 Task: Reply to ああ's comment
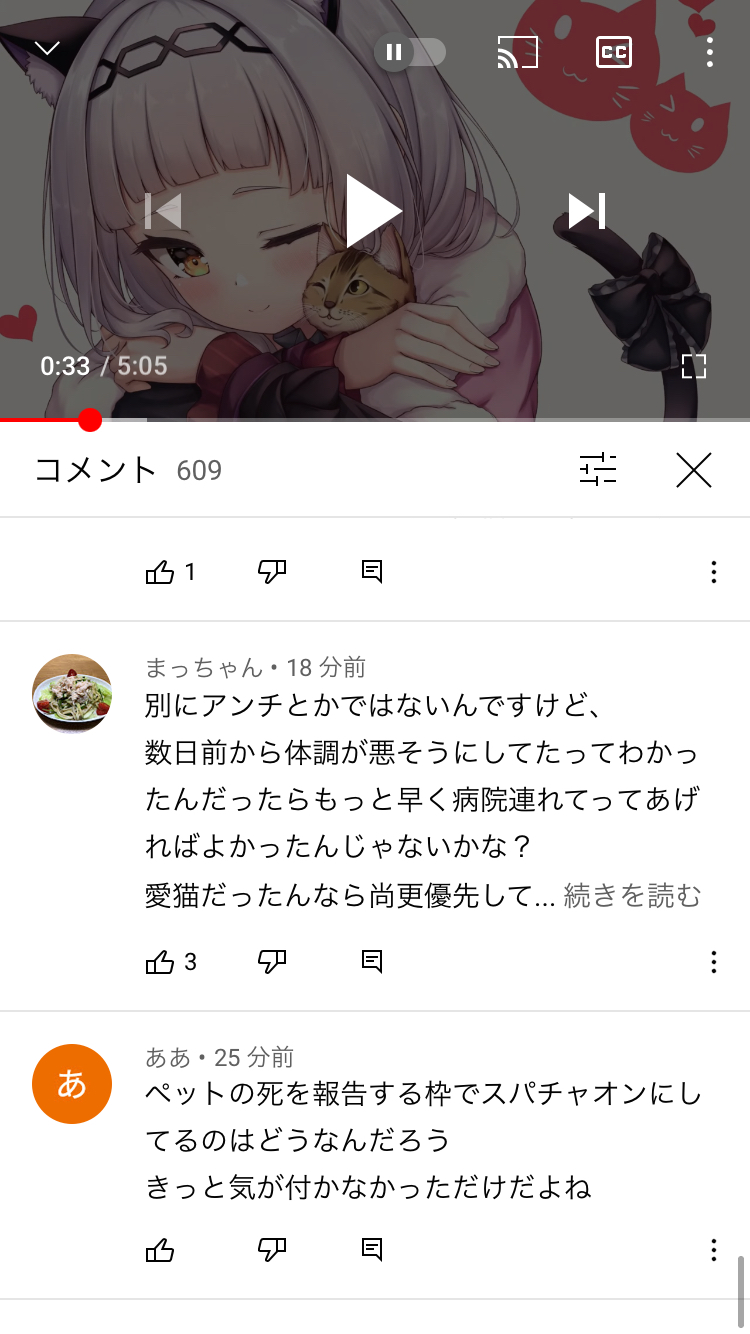[x=372, y=1249]
